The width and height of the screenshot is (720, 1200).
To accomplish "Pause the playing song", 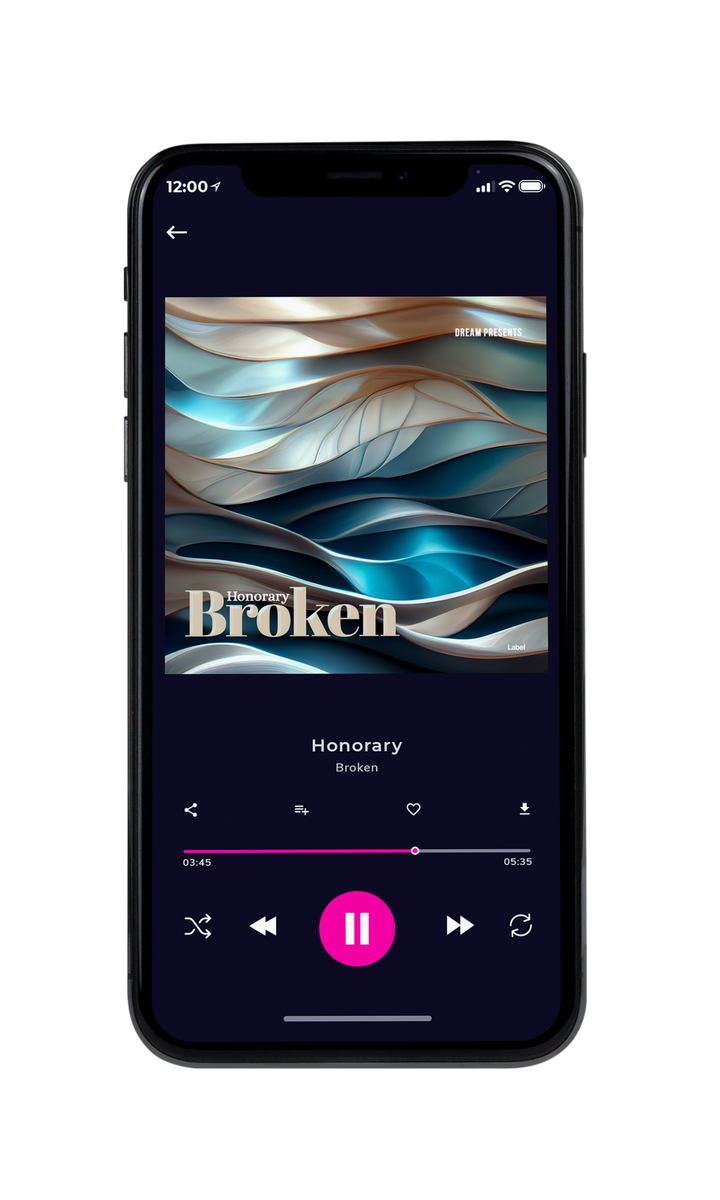I will [x=357, y=929].
